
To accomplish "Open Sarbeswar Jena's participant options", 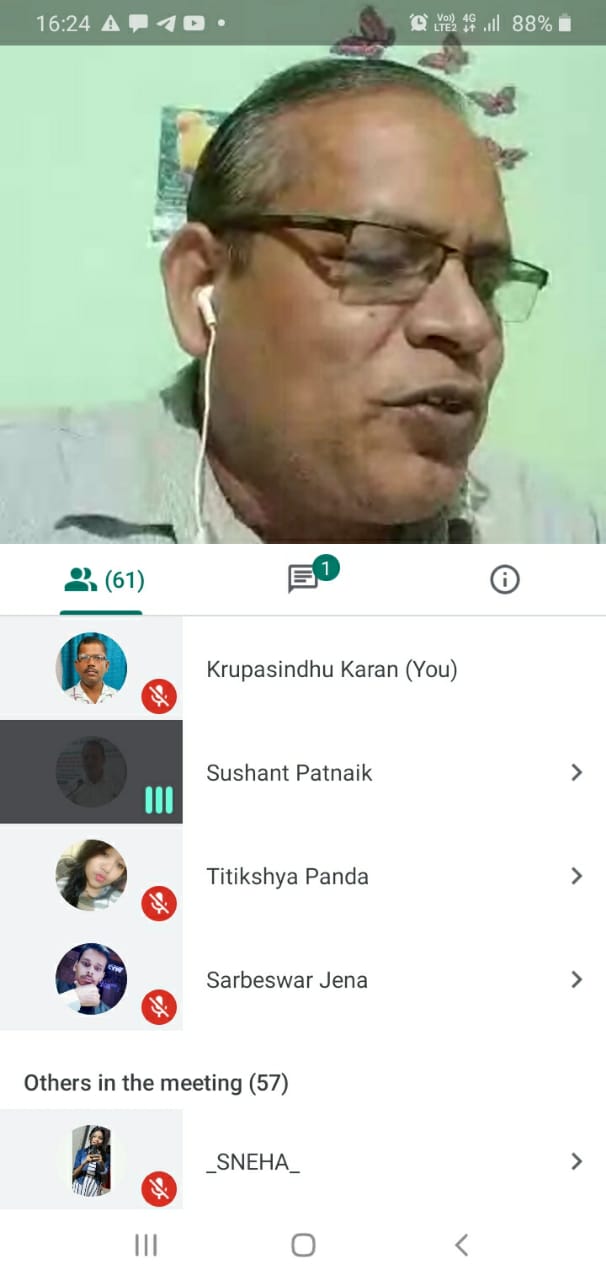I will coord(576,980).
